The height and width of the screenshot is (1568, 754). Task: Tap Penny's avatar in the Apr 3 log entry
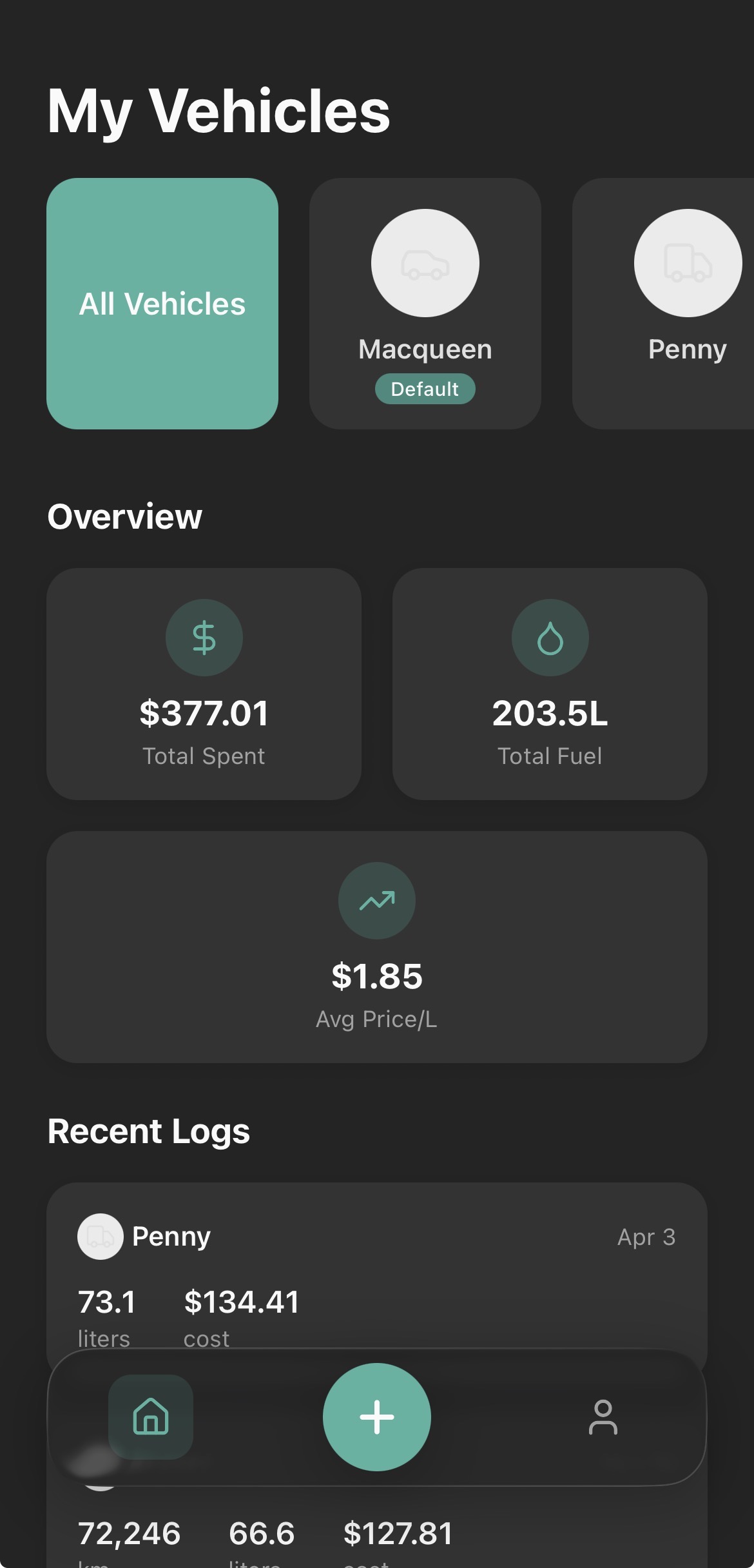[100, 1236]
